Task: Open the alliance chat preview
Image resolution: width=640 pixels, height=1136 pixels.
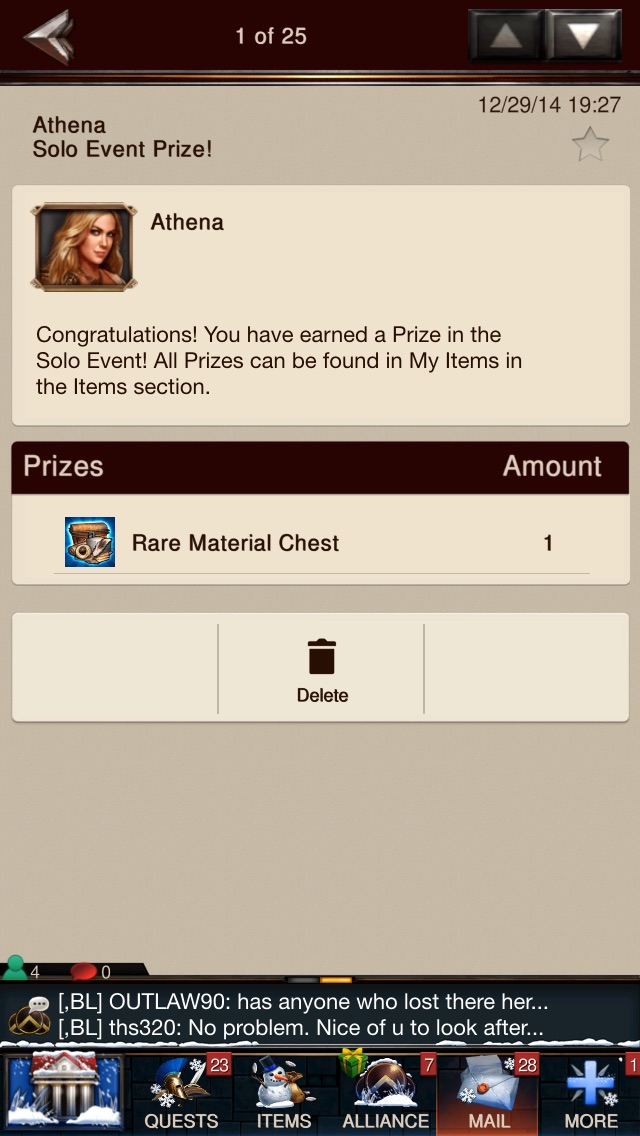Action: click(x=320, y=1014)
